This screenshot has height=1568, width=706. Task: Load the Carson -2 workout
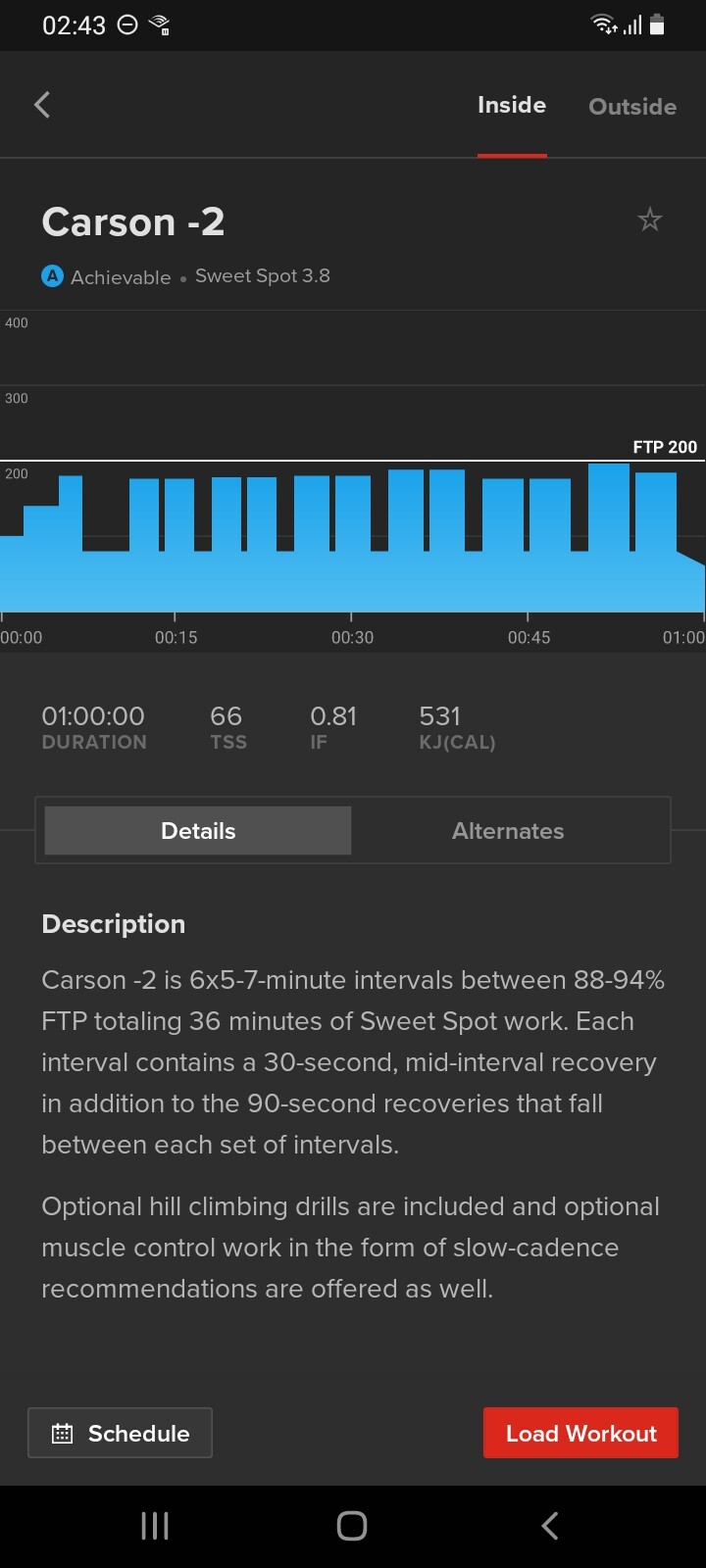point(580,1433)
